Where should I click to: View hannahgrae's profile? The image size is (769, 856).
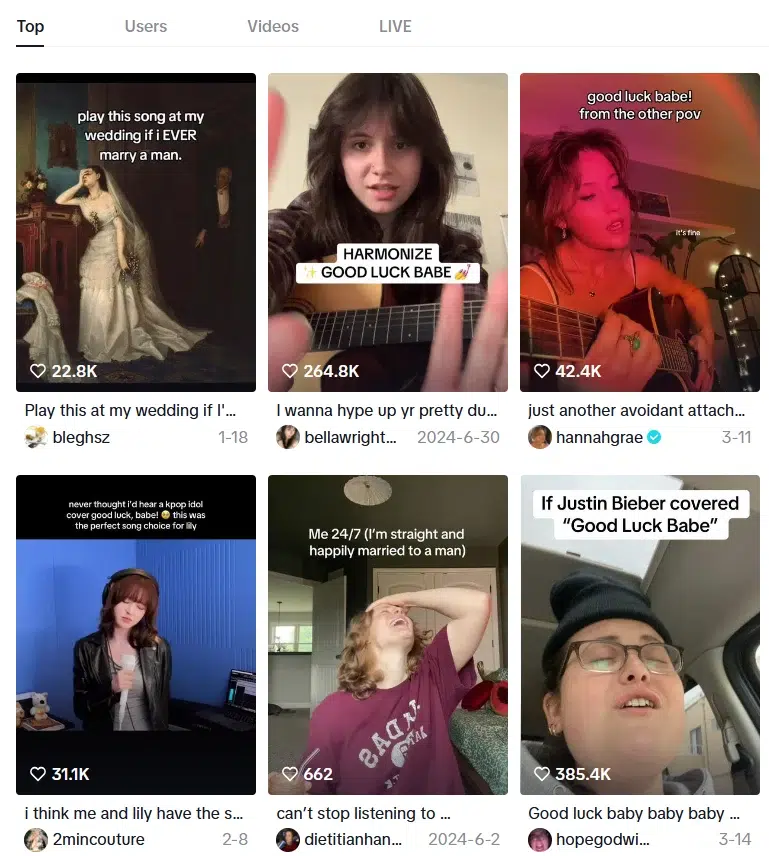598,437
